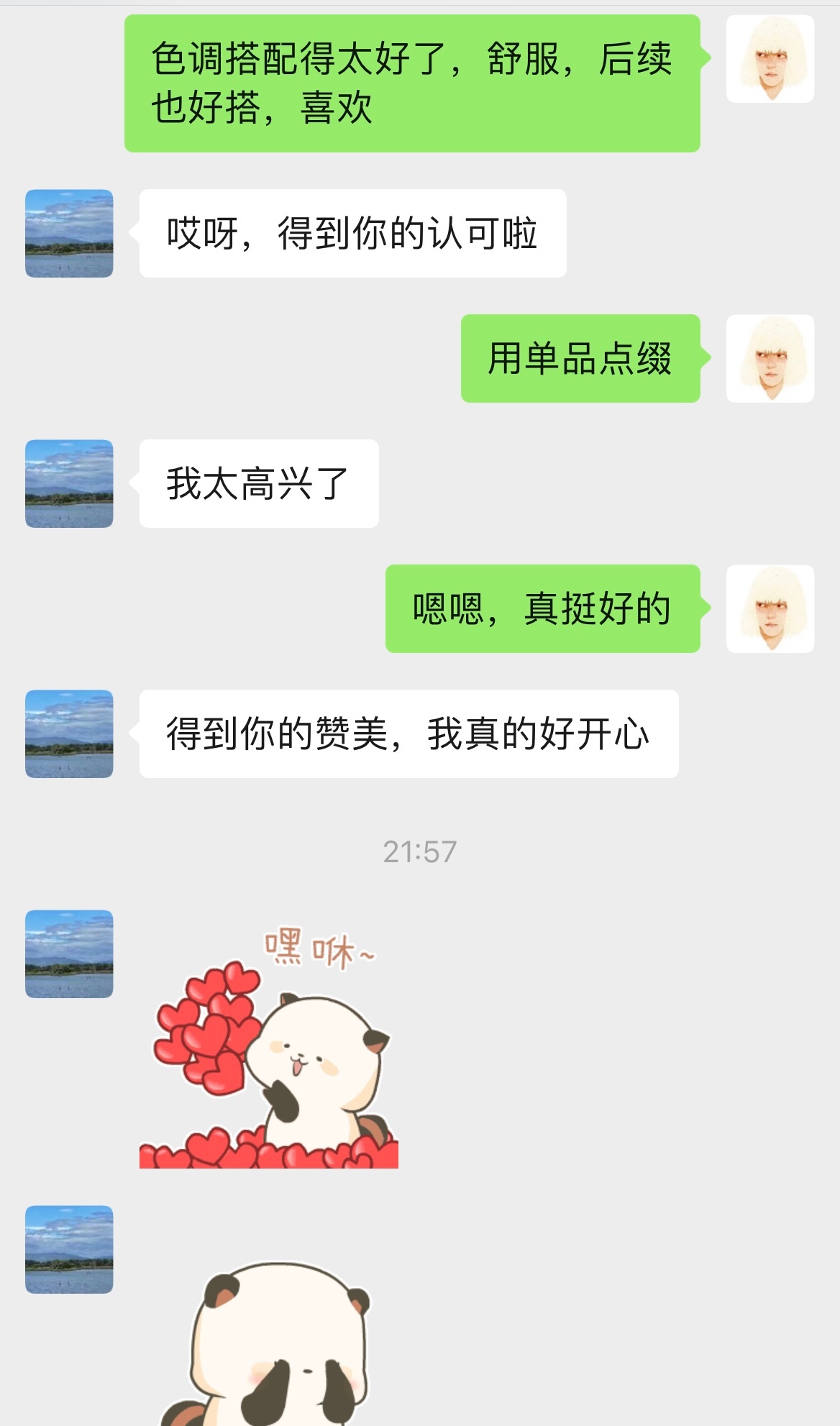Screen dimensions: 840x1426
Task: View profile from avatar beside "我太高兴了"
Action: point(69,483)
